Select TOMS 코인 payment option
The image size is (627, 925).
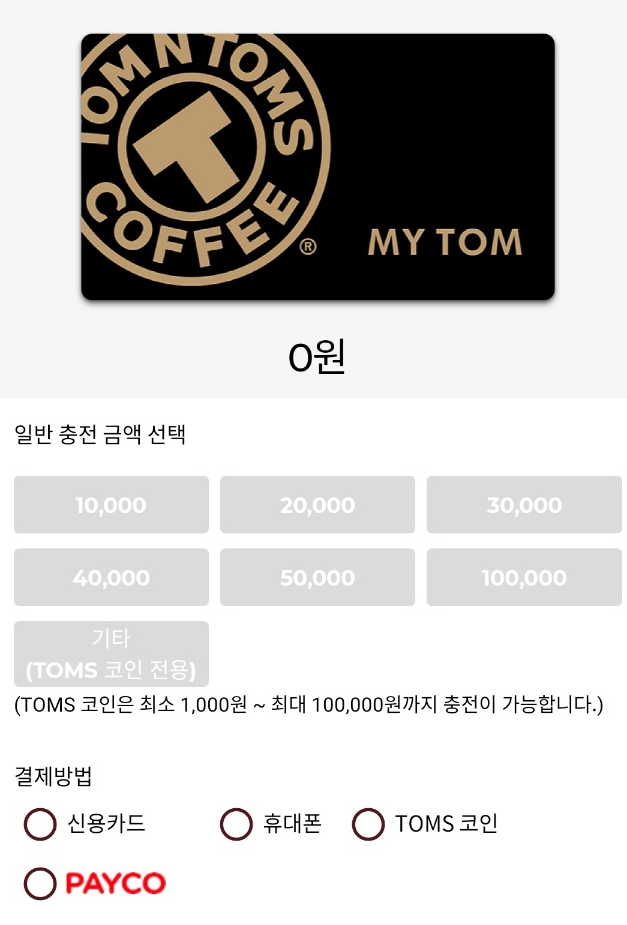pyautogui.click(x=368, y=824)
